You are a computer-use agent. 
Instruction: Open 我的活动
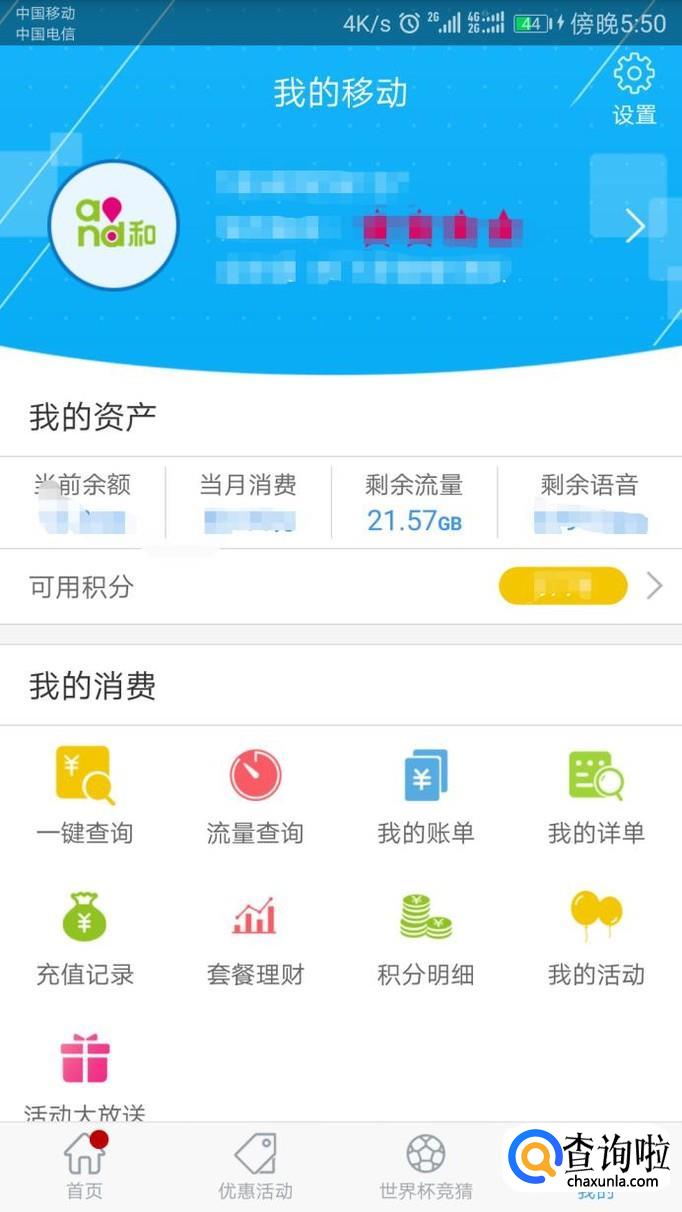pyautogui.click(x=596, y=937)
